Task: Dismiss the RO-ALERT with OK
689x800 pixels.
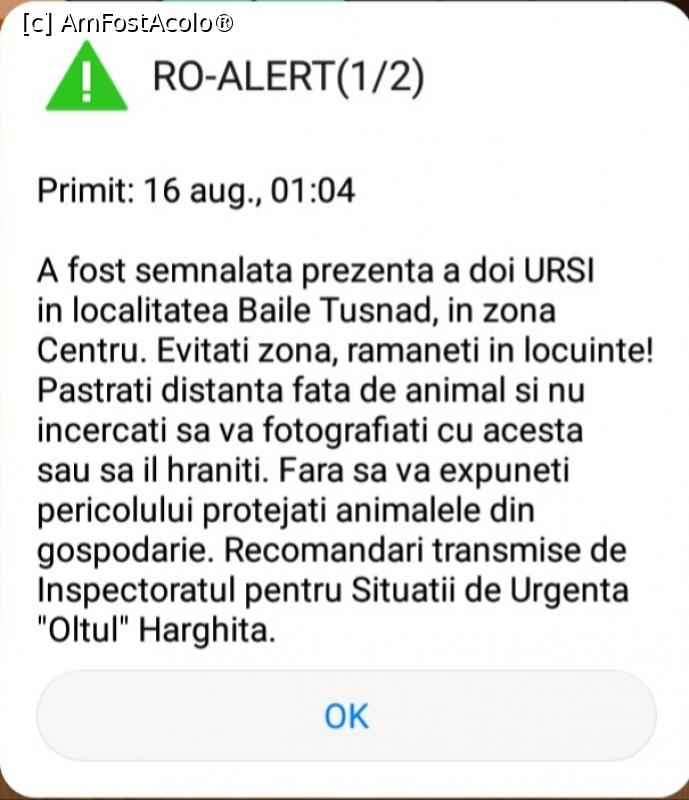Action: click(x=346, y=716)
